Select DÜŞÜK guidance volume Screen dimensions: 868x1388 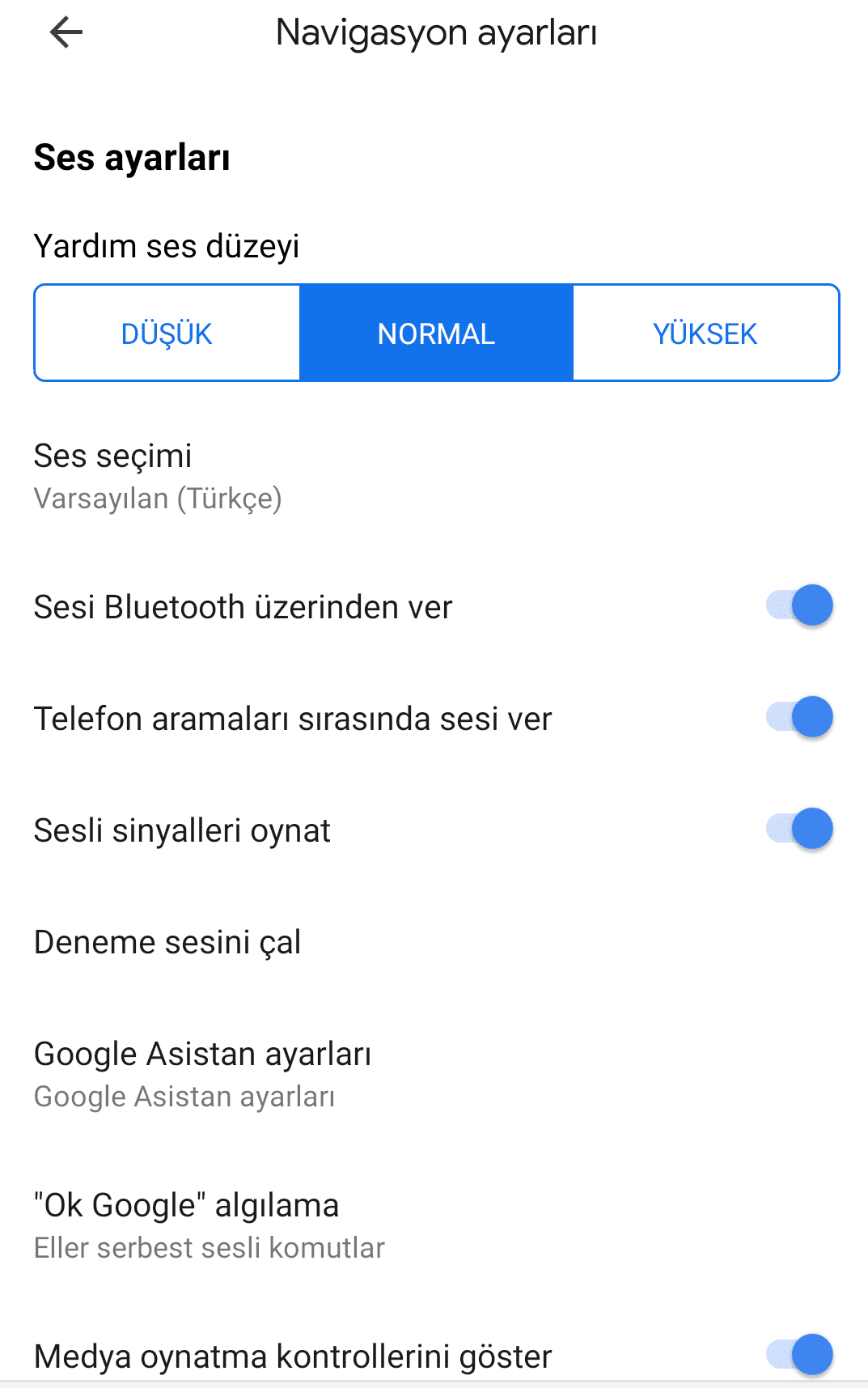tap(167, 333)
